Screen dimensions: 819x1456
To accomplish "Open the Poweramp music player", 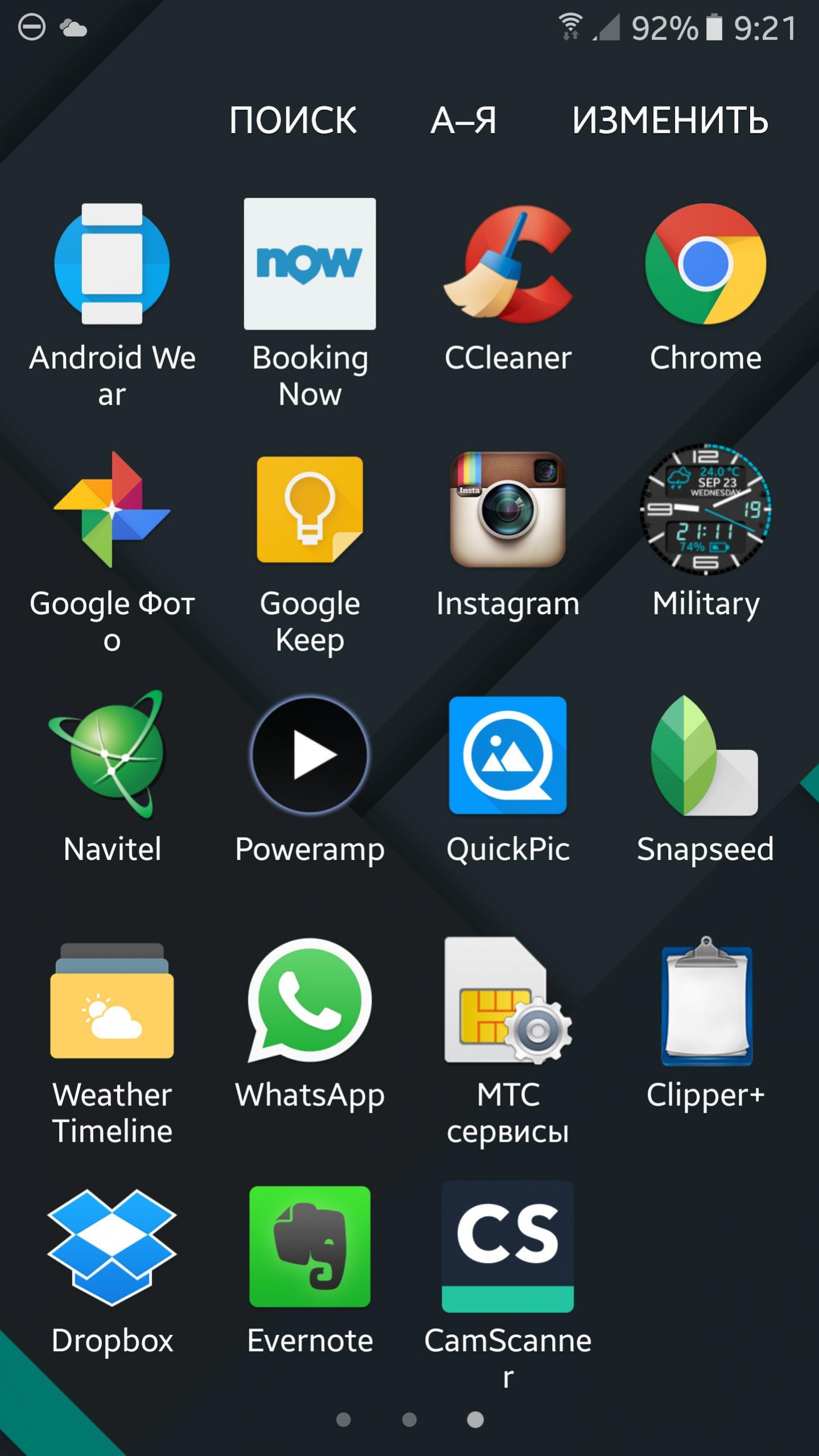I will 310,755.
